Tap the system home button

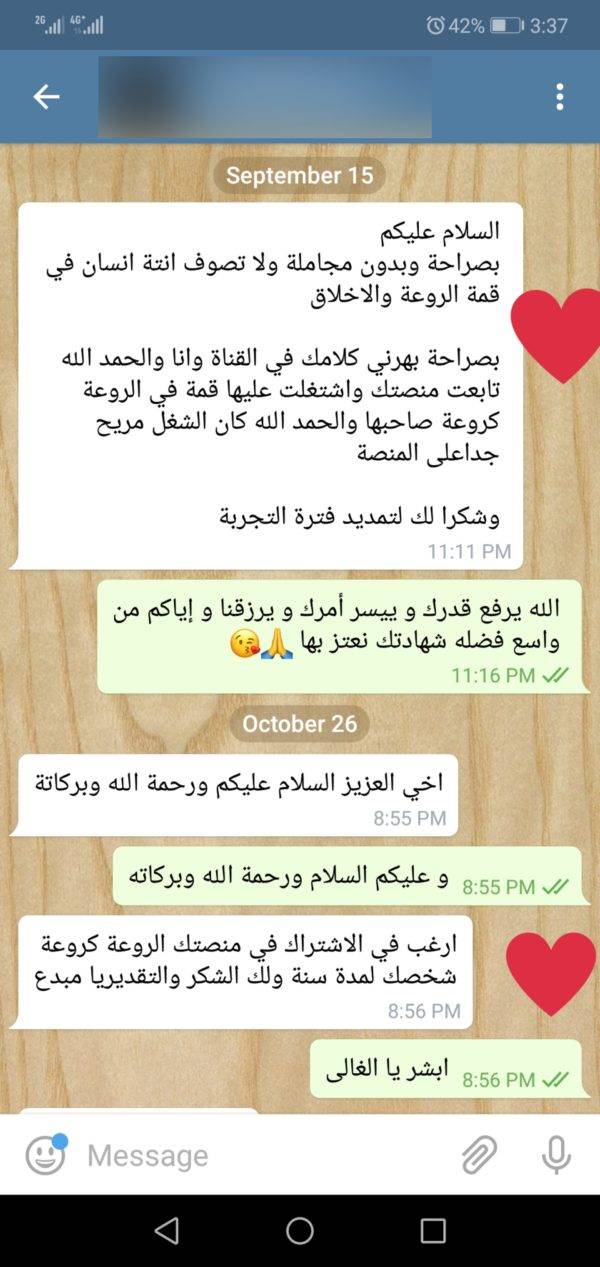pos(300,1230)
